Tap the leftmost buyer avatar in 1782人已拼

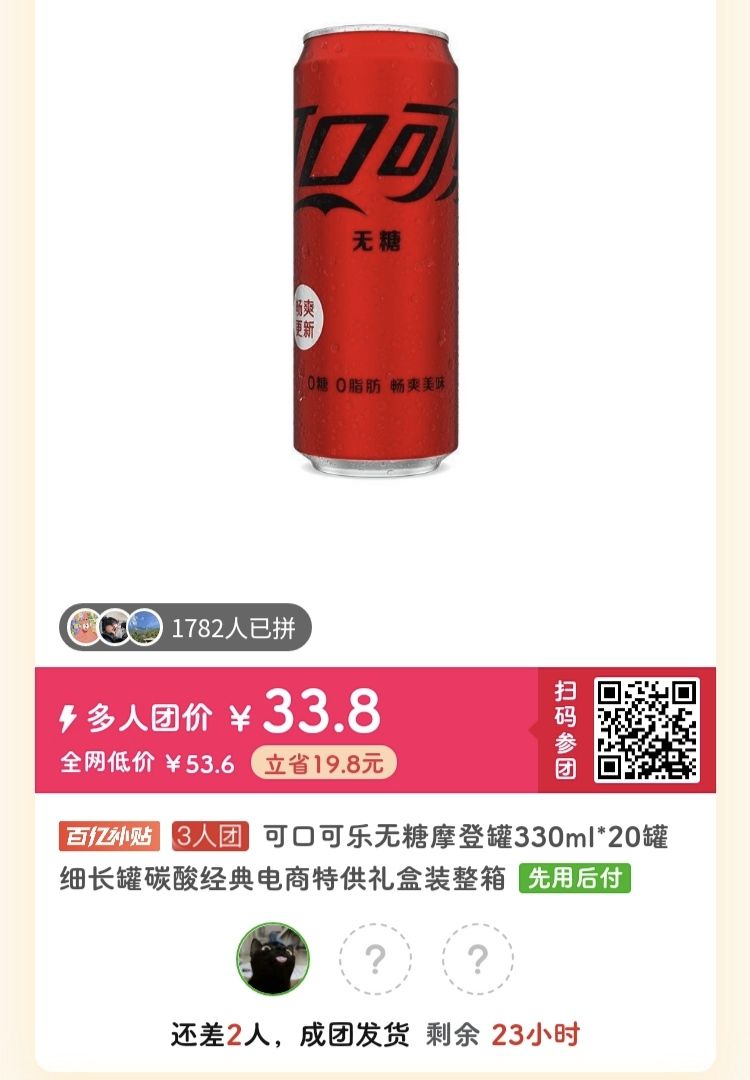click(83, 628)
